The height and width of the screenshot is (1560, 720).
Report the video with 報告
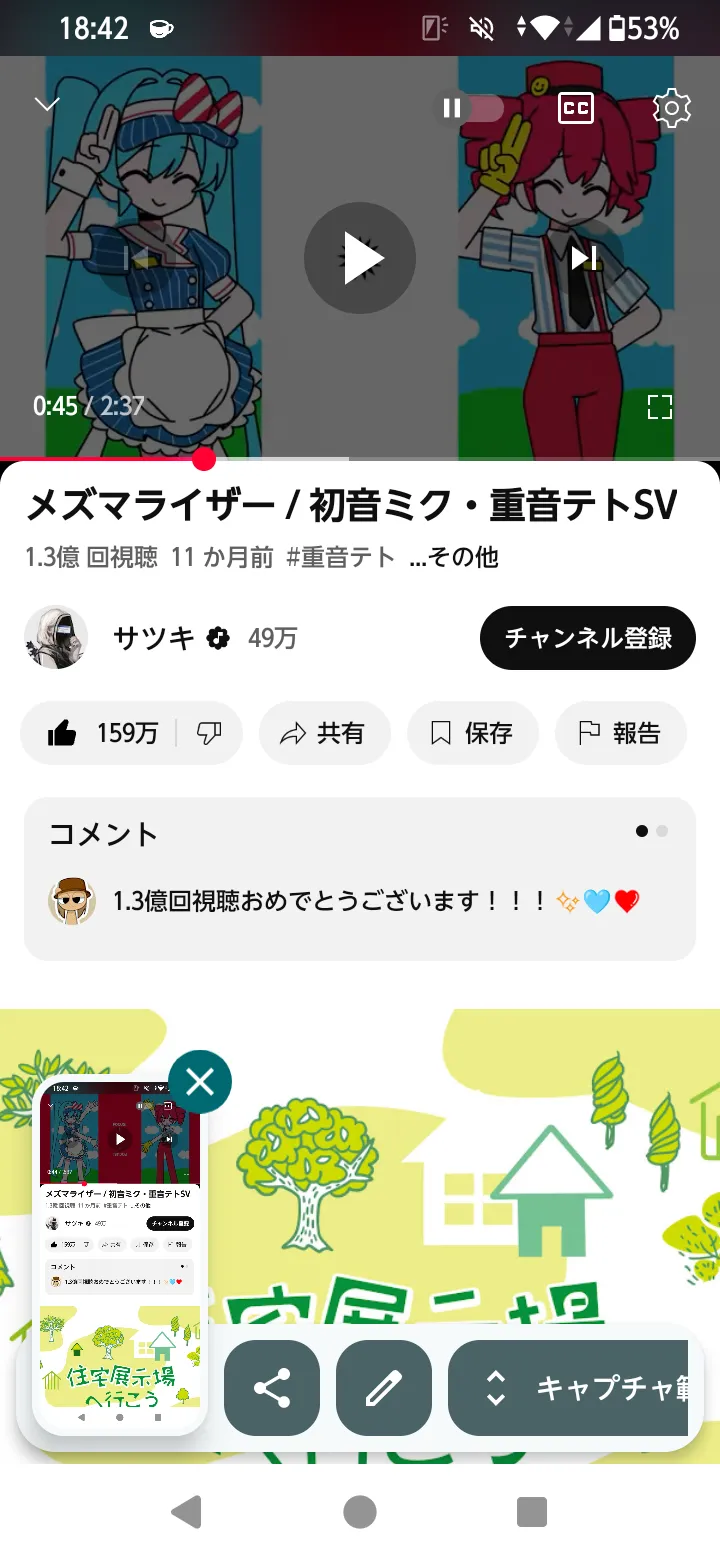coord(620,733)
